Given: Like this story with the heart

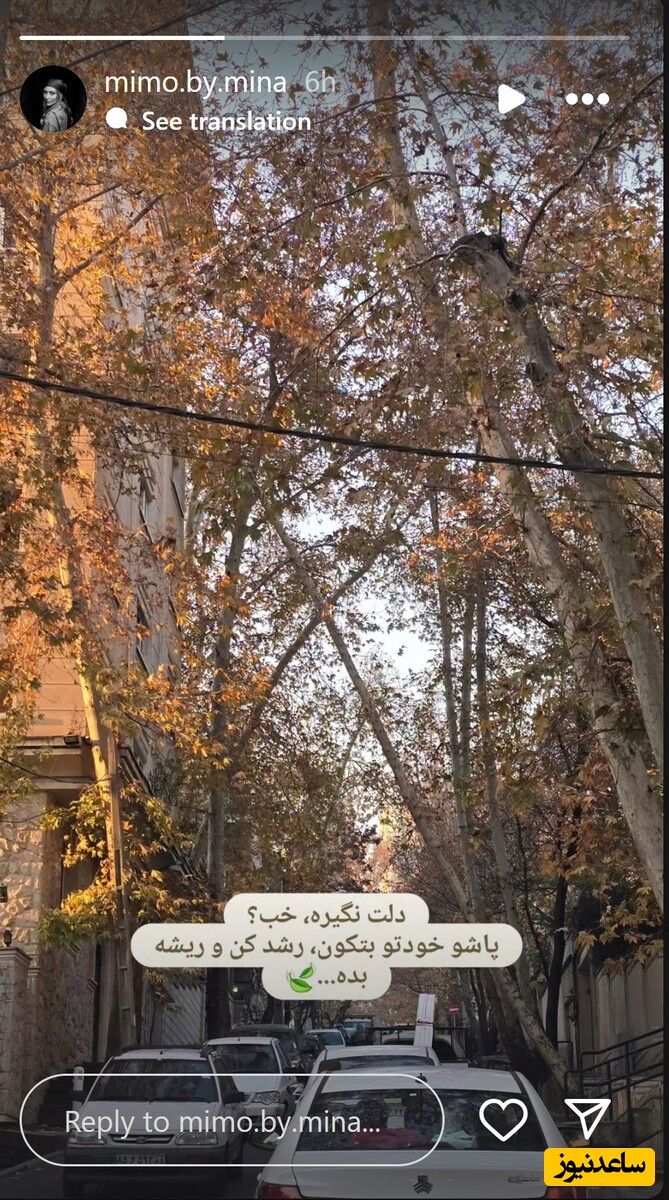Looking at the screenshot, I should click(503, 1119).
